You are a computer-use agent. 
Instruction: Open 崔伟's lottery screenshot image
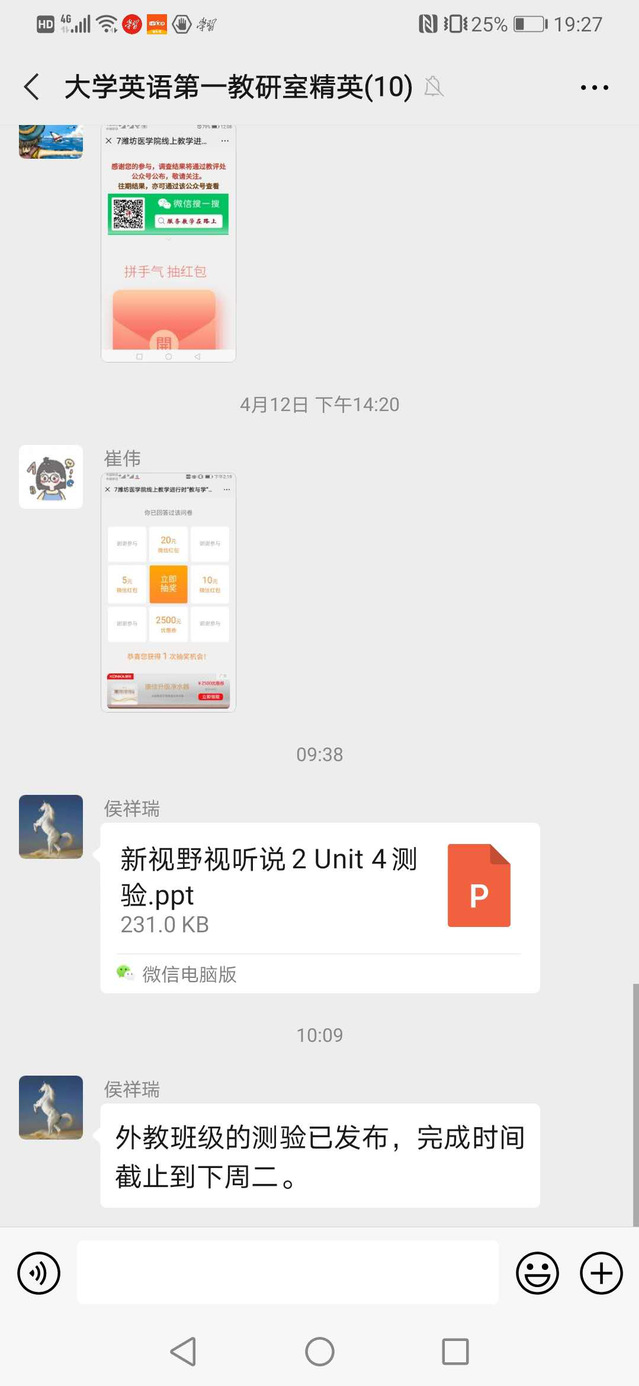[168, 591]
